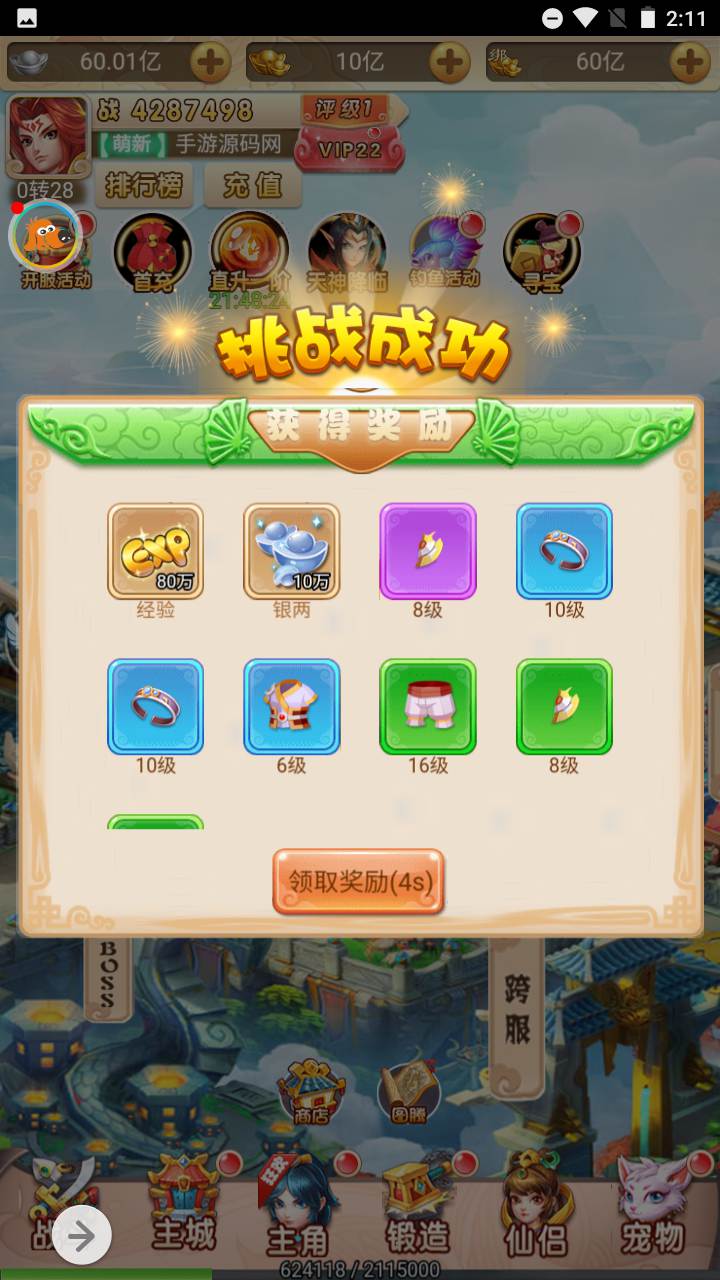Open the 充值 recharge page
Viewport: 720px width, 1280px height.
(252, 186)
